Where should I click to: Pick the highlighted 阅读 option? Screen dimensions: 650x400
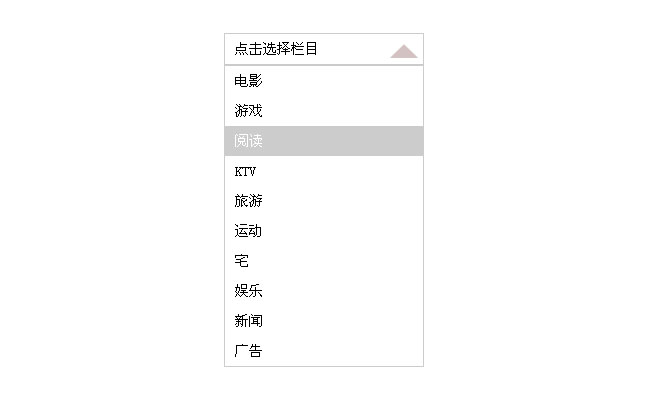click(249, 141)
